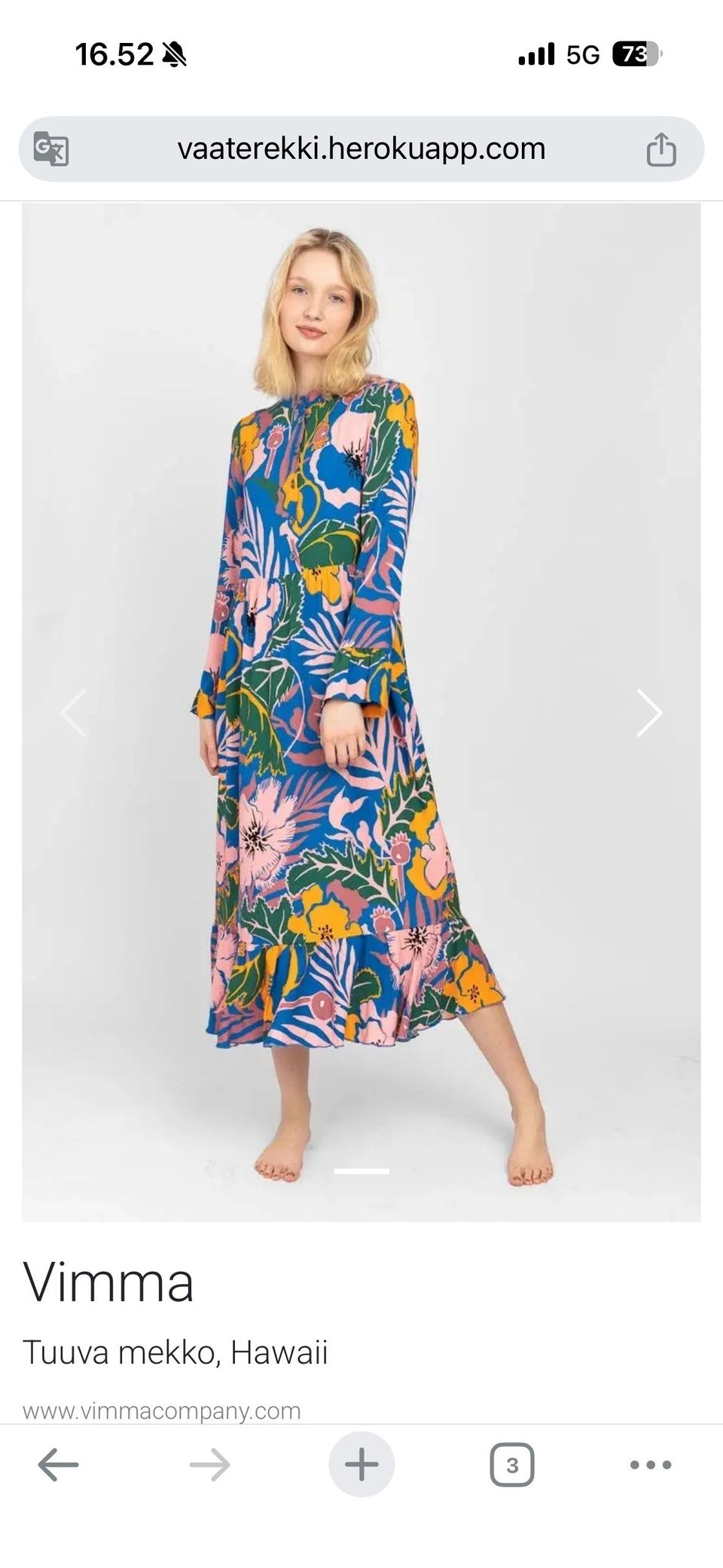The height and width of the screenshot is (1568, 723).
Task: Tap the carousel page indicator
Action: click(361, 1171)
